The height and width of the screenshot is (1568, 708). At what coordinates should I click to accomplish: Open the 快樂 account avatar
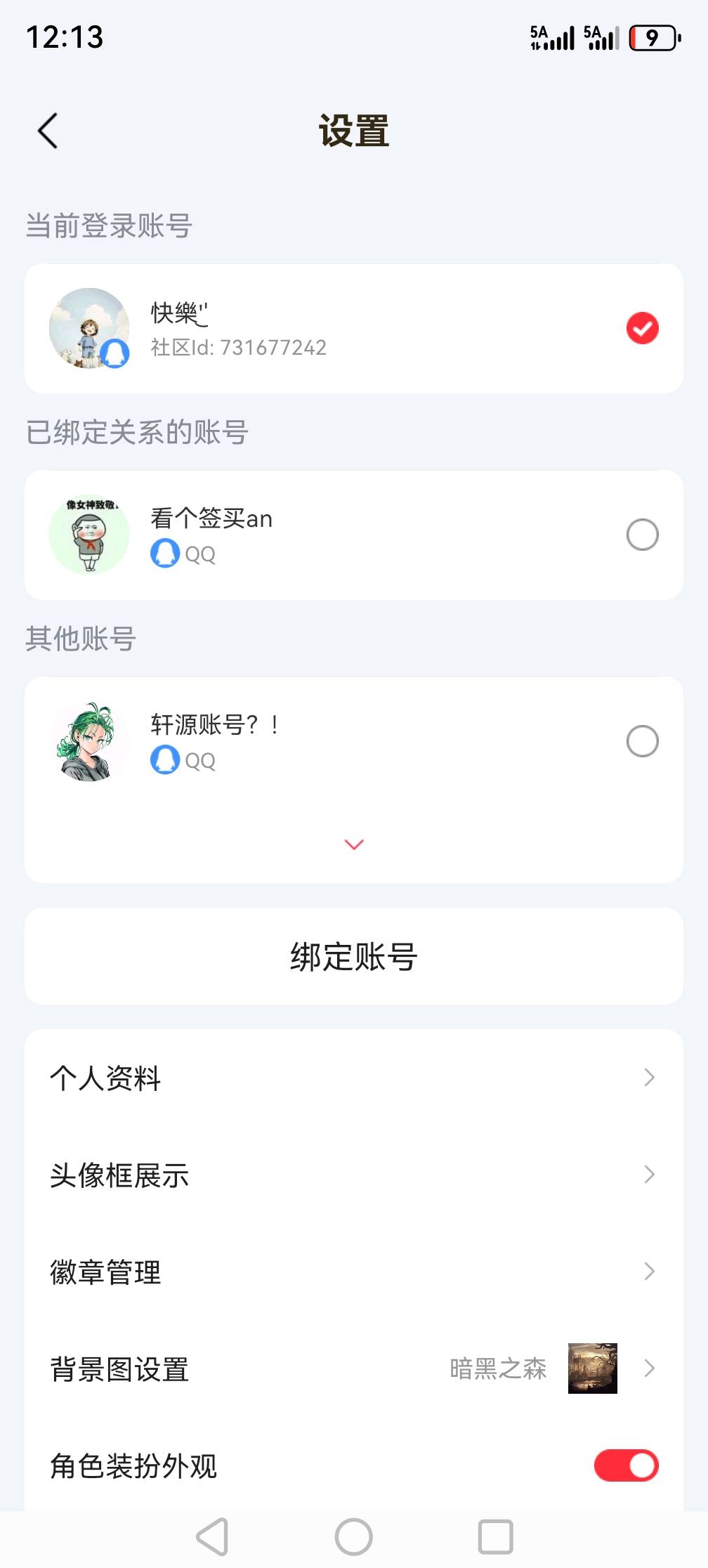88,328
